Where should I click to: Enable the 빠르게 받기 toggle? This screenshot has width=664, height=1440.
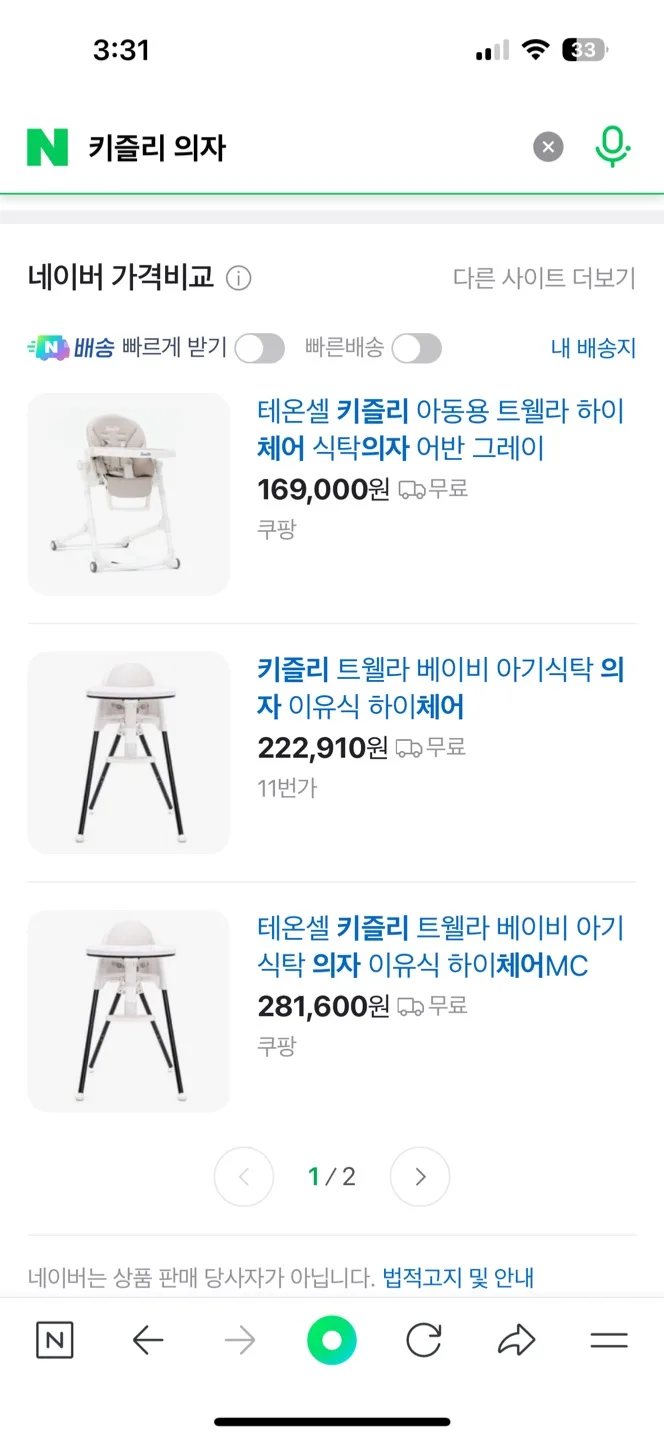259,348
